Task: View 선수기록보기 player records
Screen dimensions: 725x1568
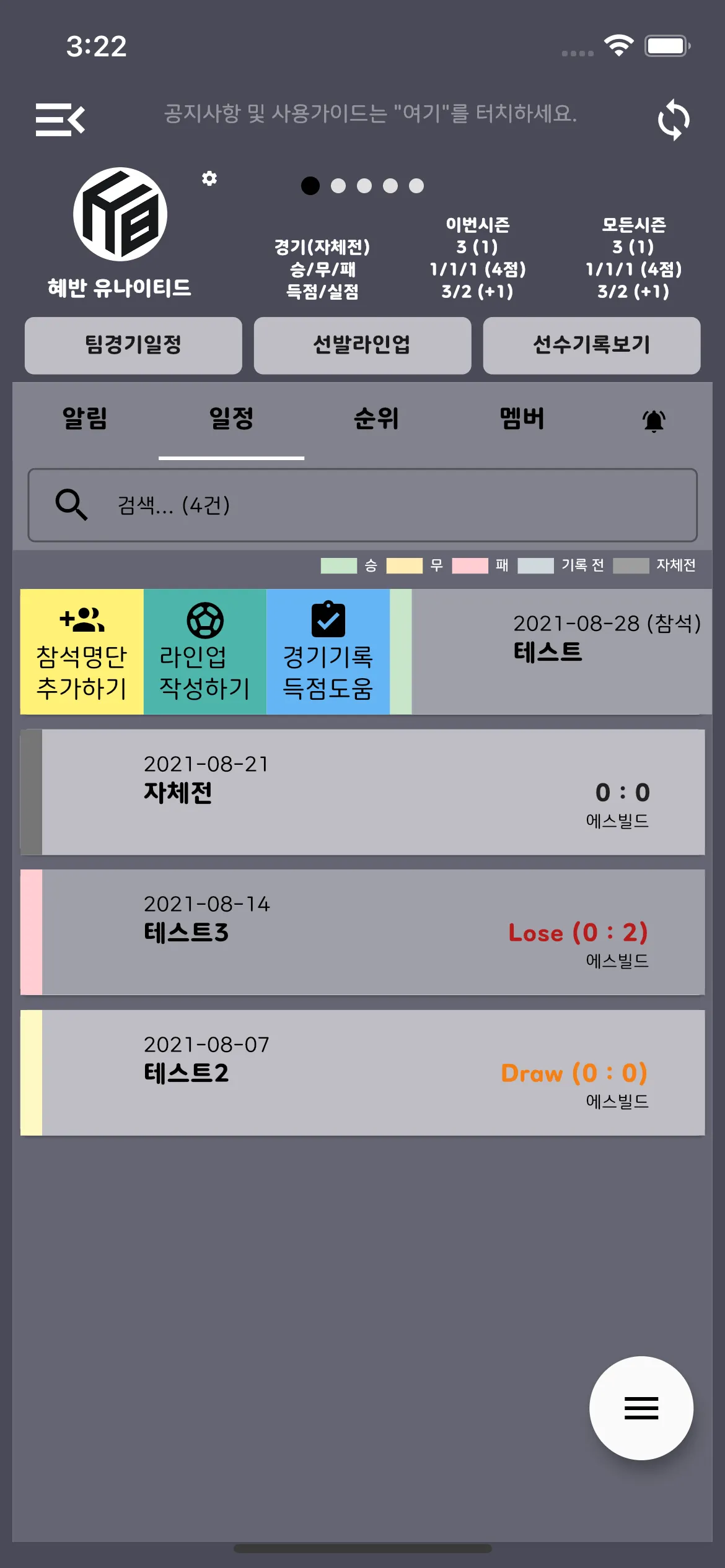Action: tap(591, 345)
